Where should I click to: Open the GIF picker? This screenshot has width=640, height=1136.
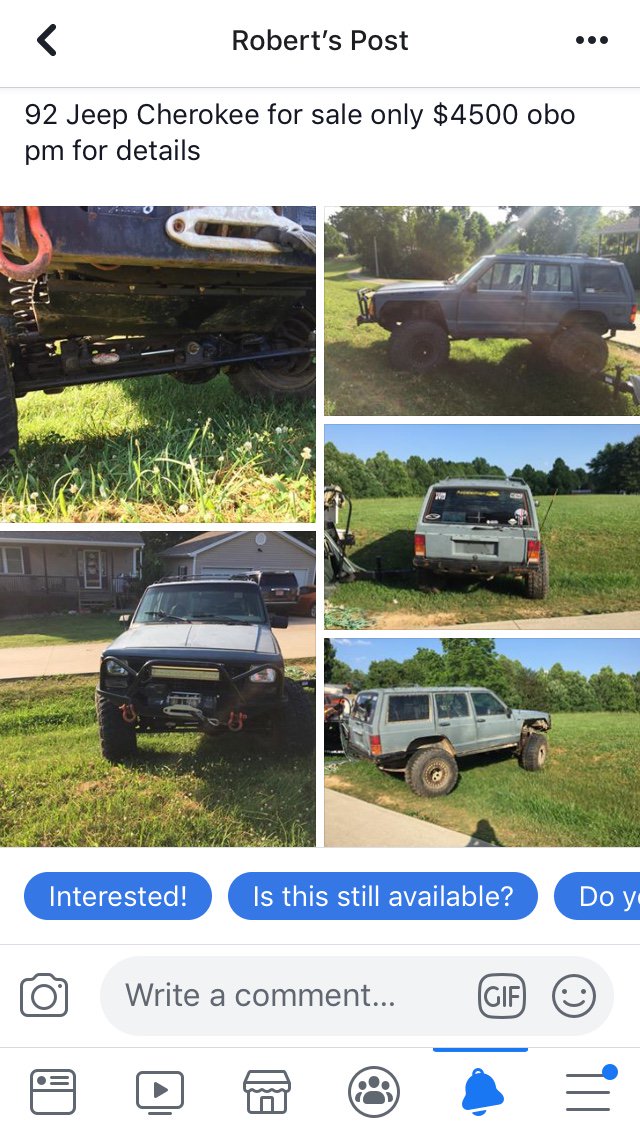point(501,996)
